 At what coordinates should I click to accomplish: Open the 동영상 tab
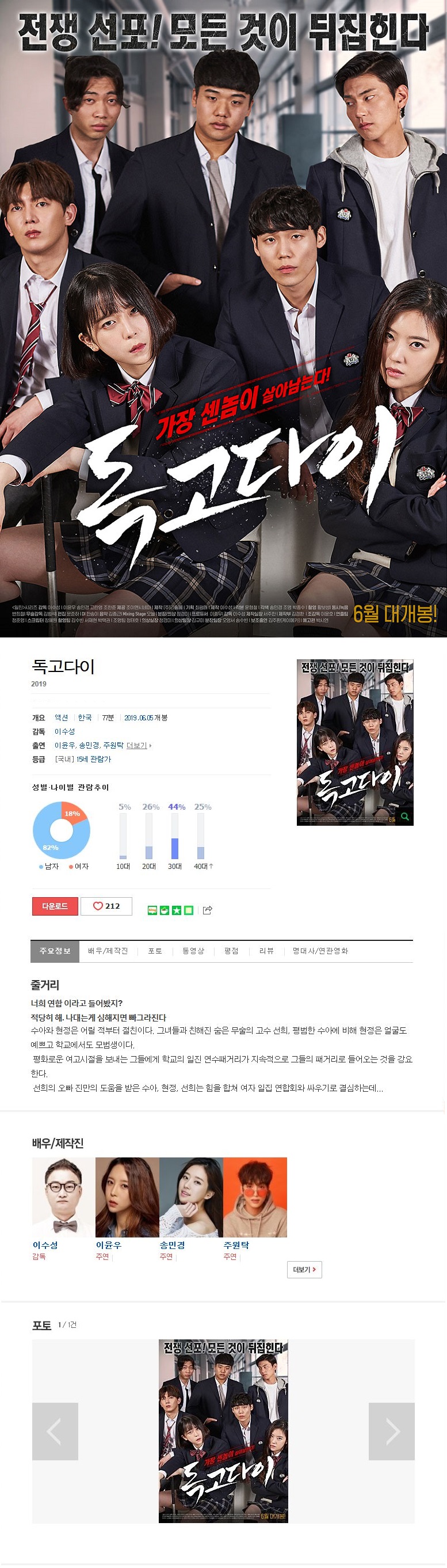point(193,951)
